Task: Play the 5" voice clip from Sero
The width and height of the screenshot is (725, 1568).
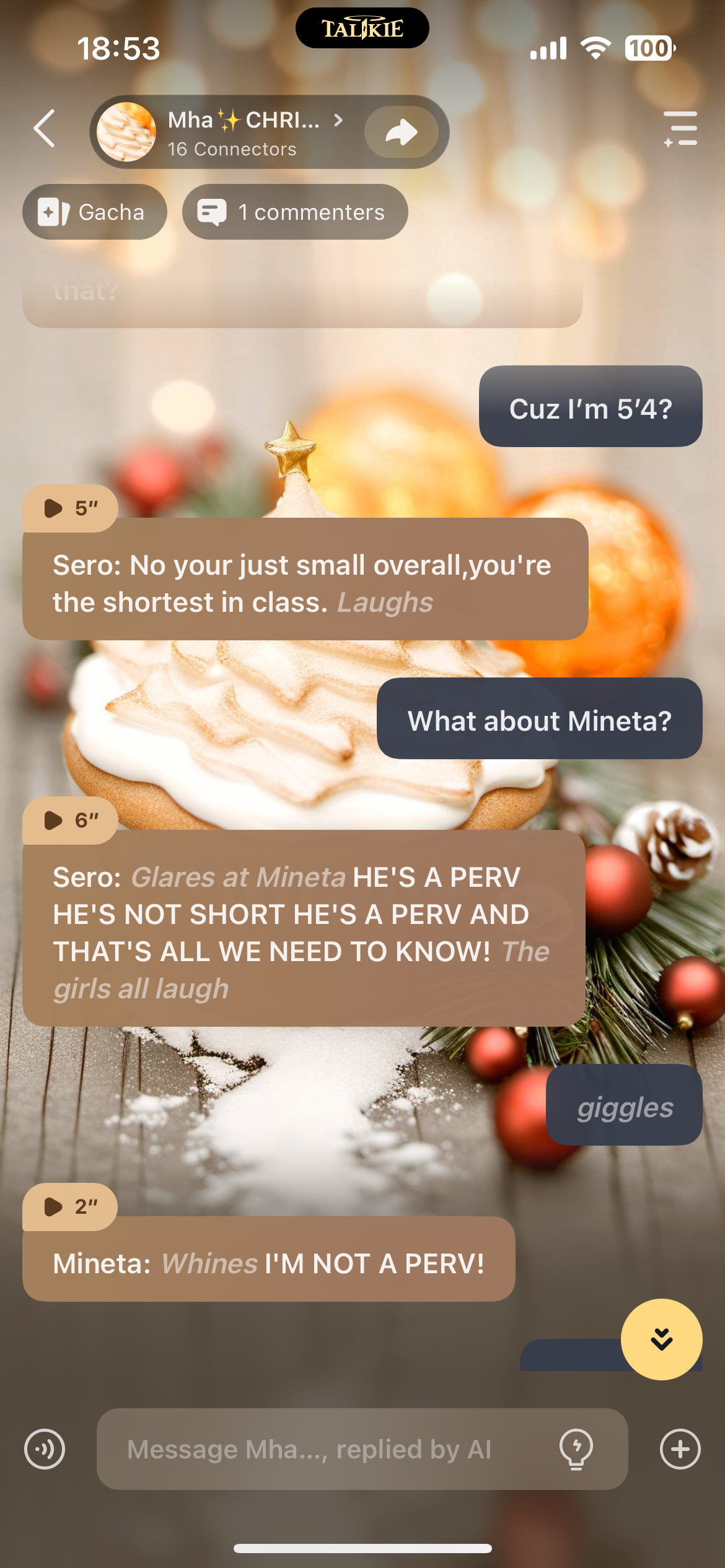Action: pos(69,508)
